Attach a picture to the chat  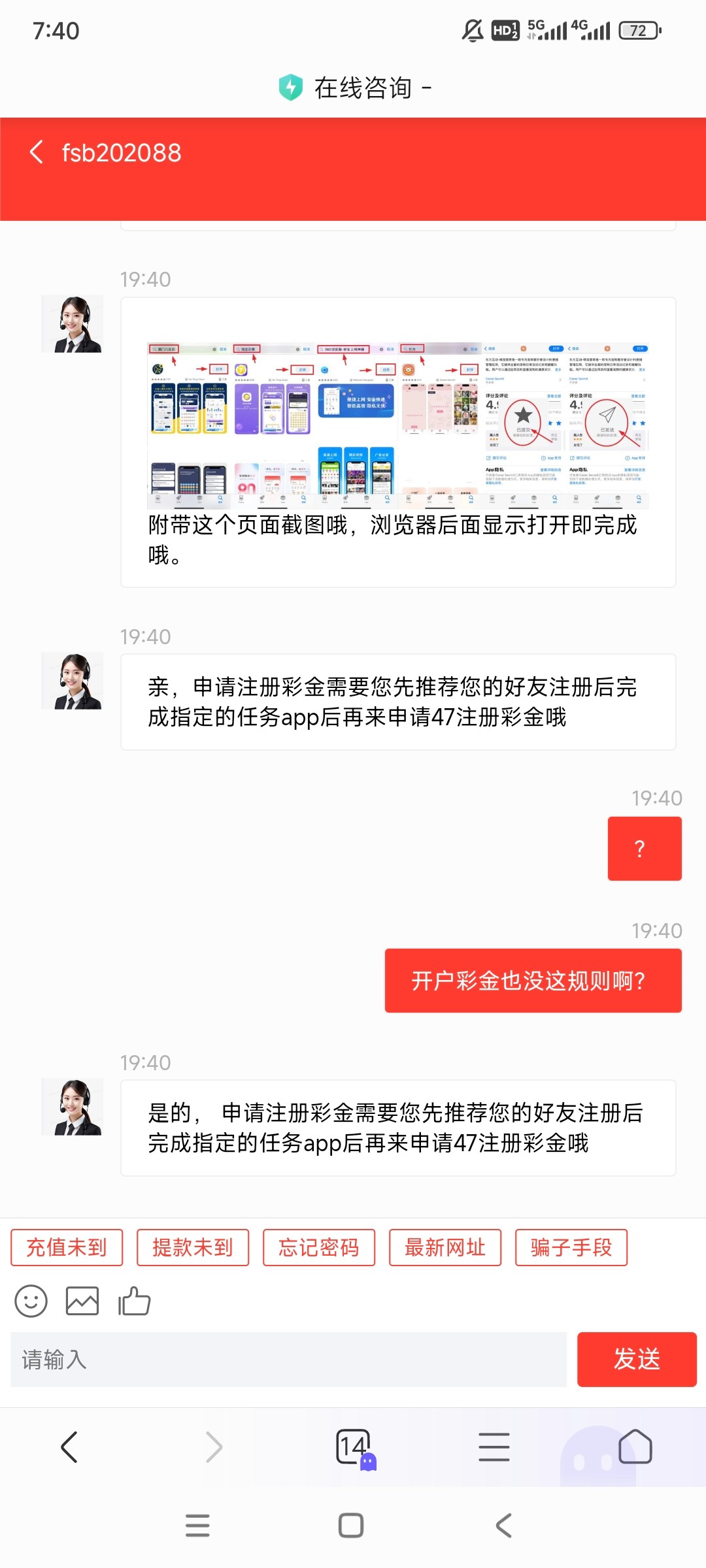point(82,1301)
